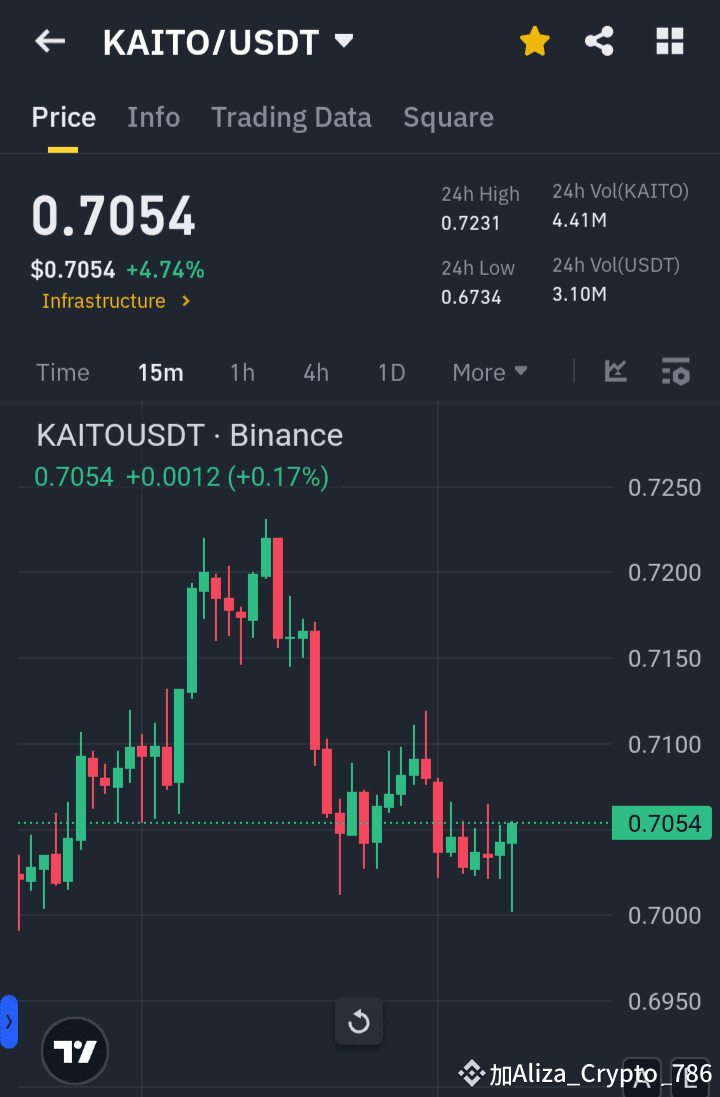Tap the chart refresh icon
This screenshot has height=1097, width=720.
[359, 1022]
